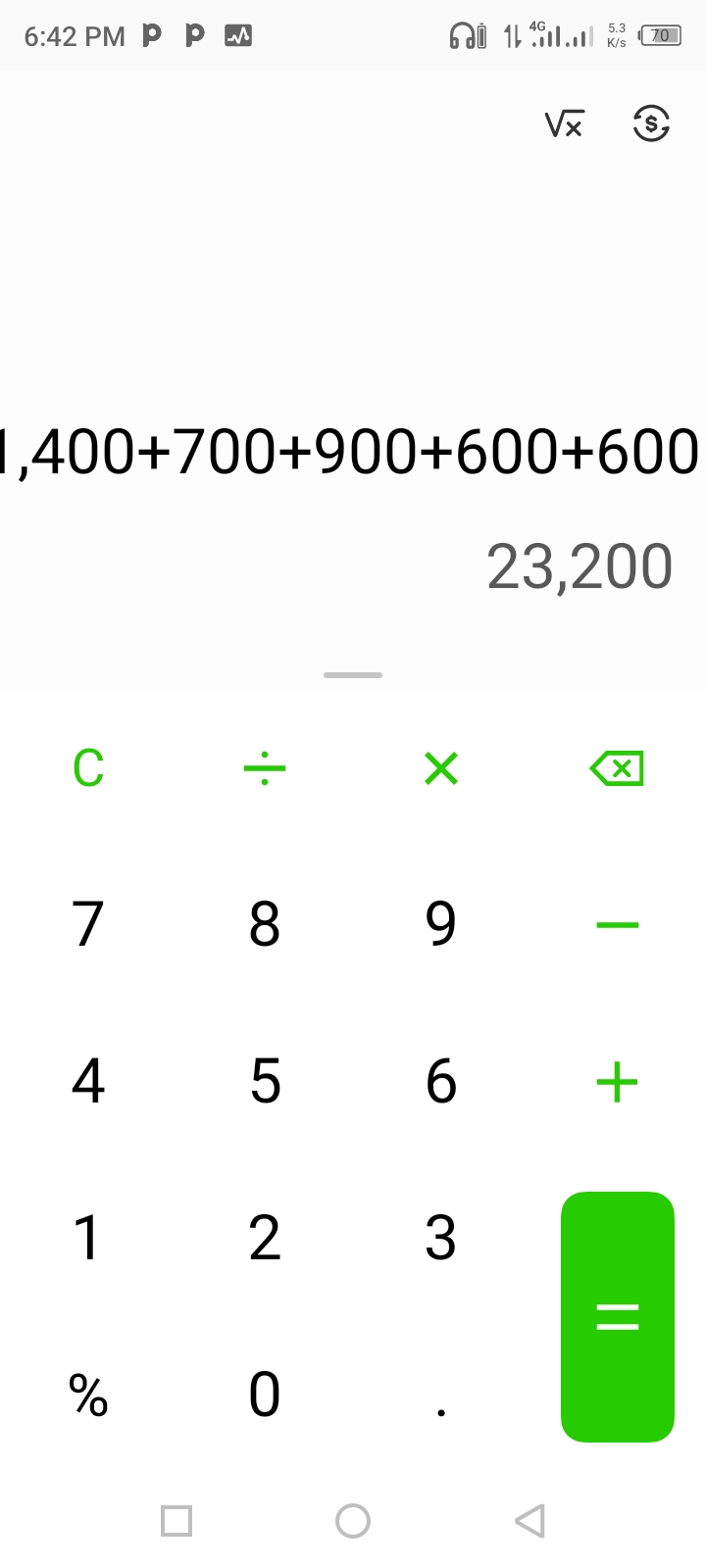
Task: Add another number with plus key
Action: coord(617,1083)
